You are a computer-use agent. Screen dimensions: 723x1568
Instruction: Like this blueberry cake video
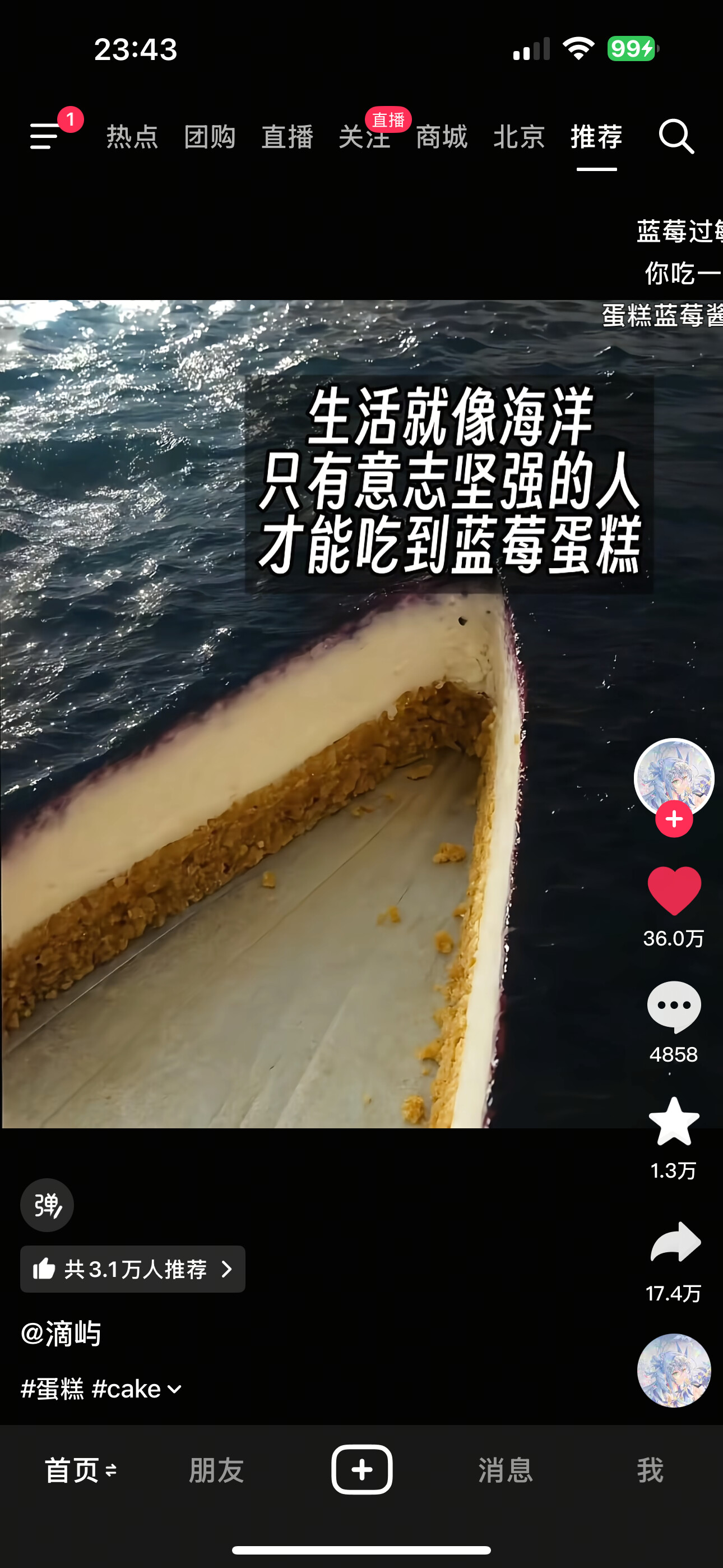(674, 890)
